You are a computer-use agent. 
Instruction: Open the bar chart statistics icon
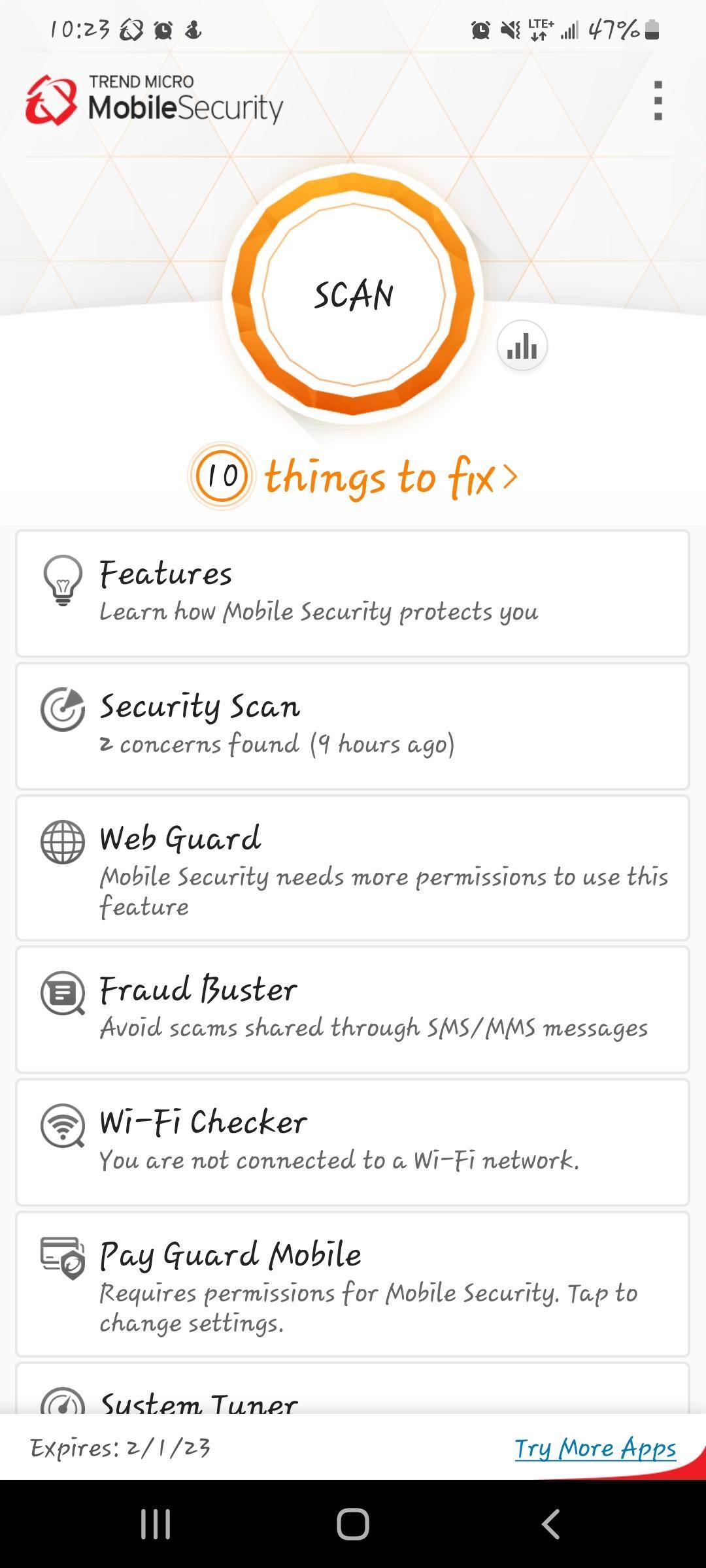coord(522,346)
